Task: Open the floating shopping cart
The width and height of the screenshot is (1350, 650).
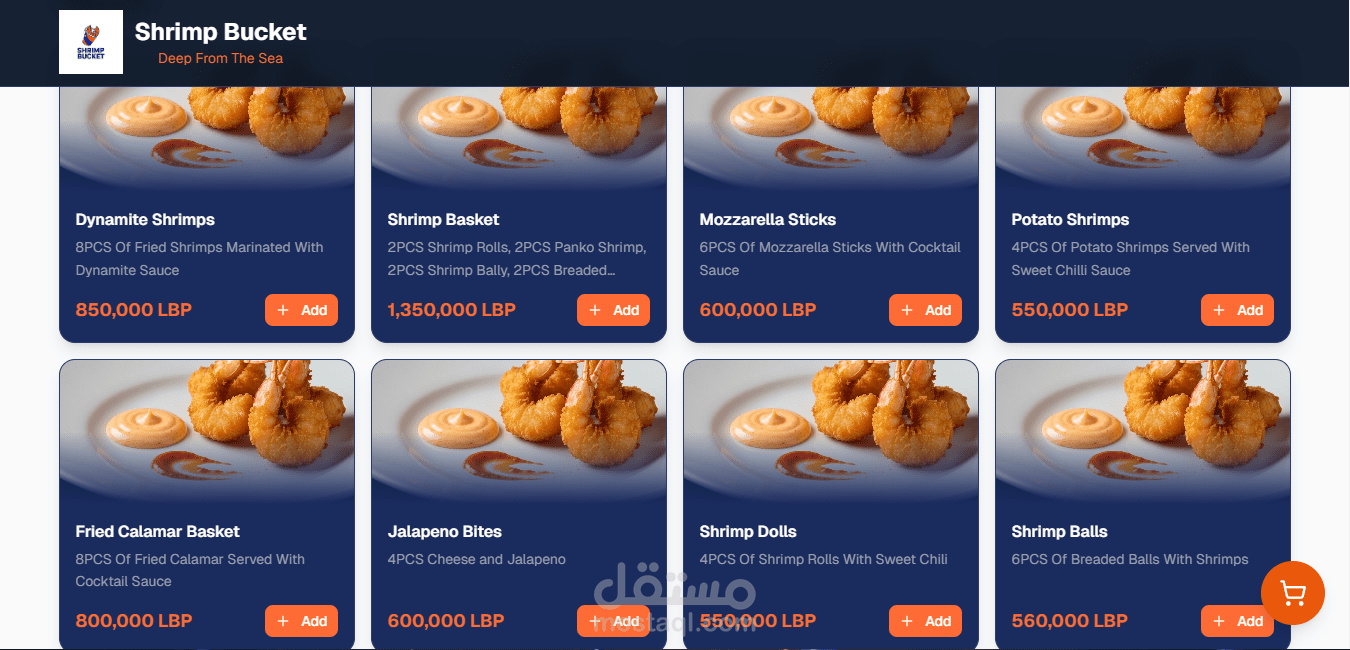Action: point(1293,594)
